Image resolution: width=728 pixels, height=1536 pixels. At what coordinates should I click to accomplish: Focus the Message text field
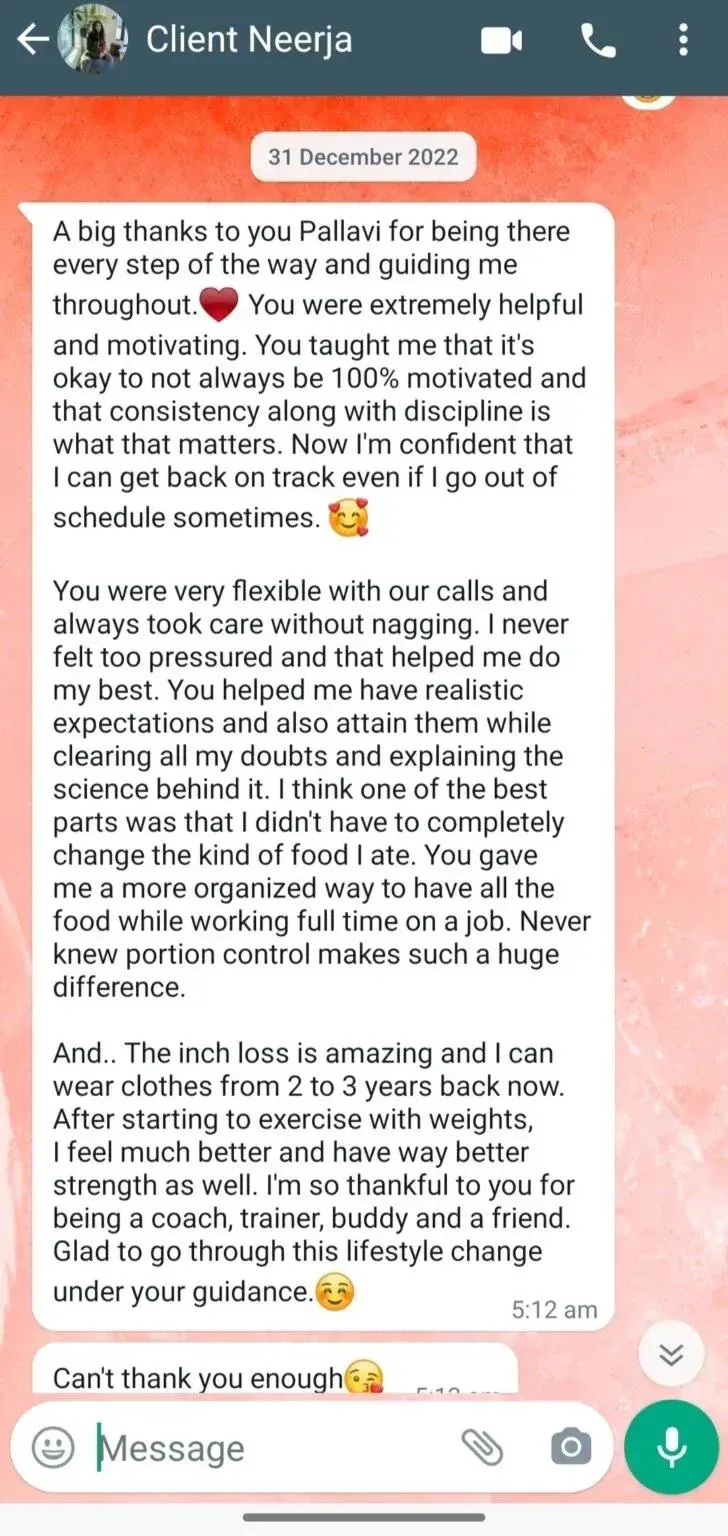pos(270,1448)
